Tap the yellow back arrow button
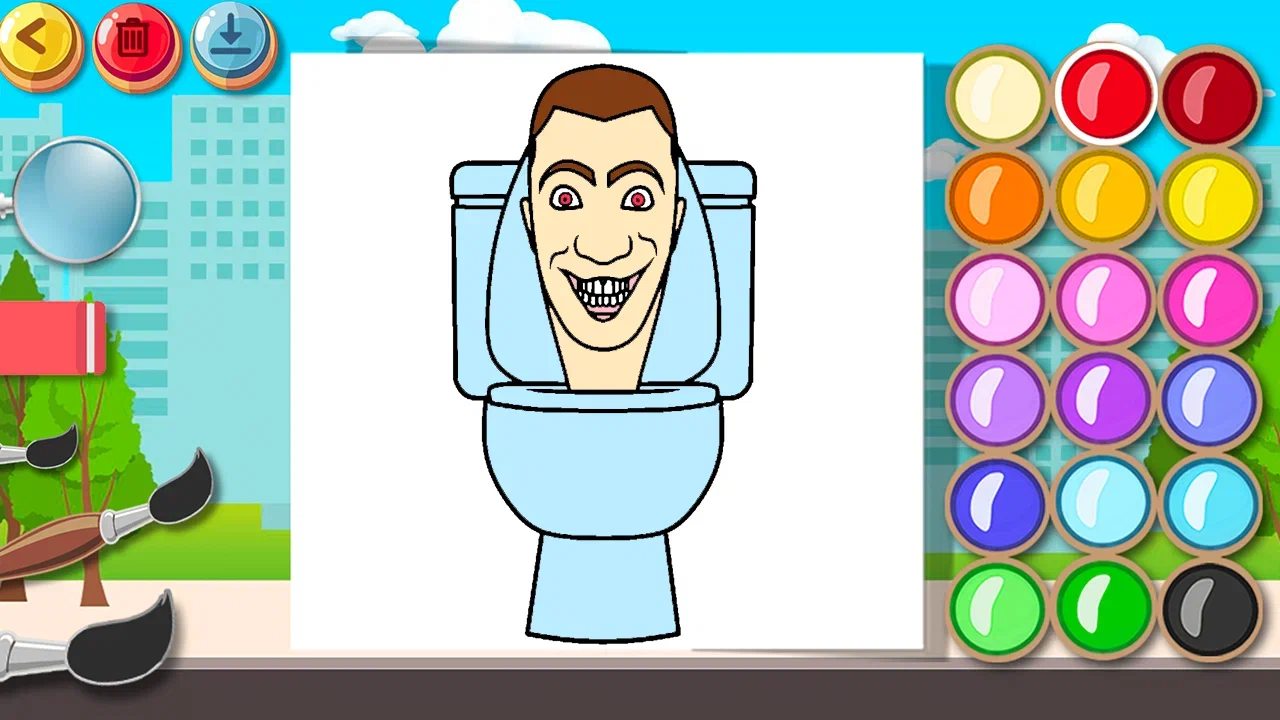Screen dimensions: 1280x720 coord(36,42)
